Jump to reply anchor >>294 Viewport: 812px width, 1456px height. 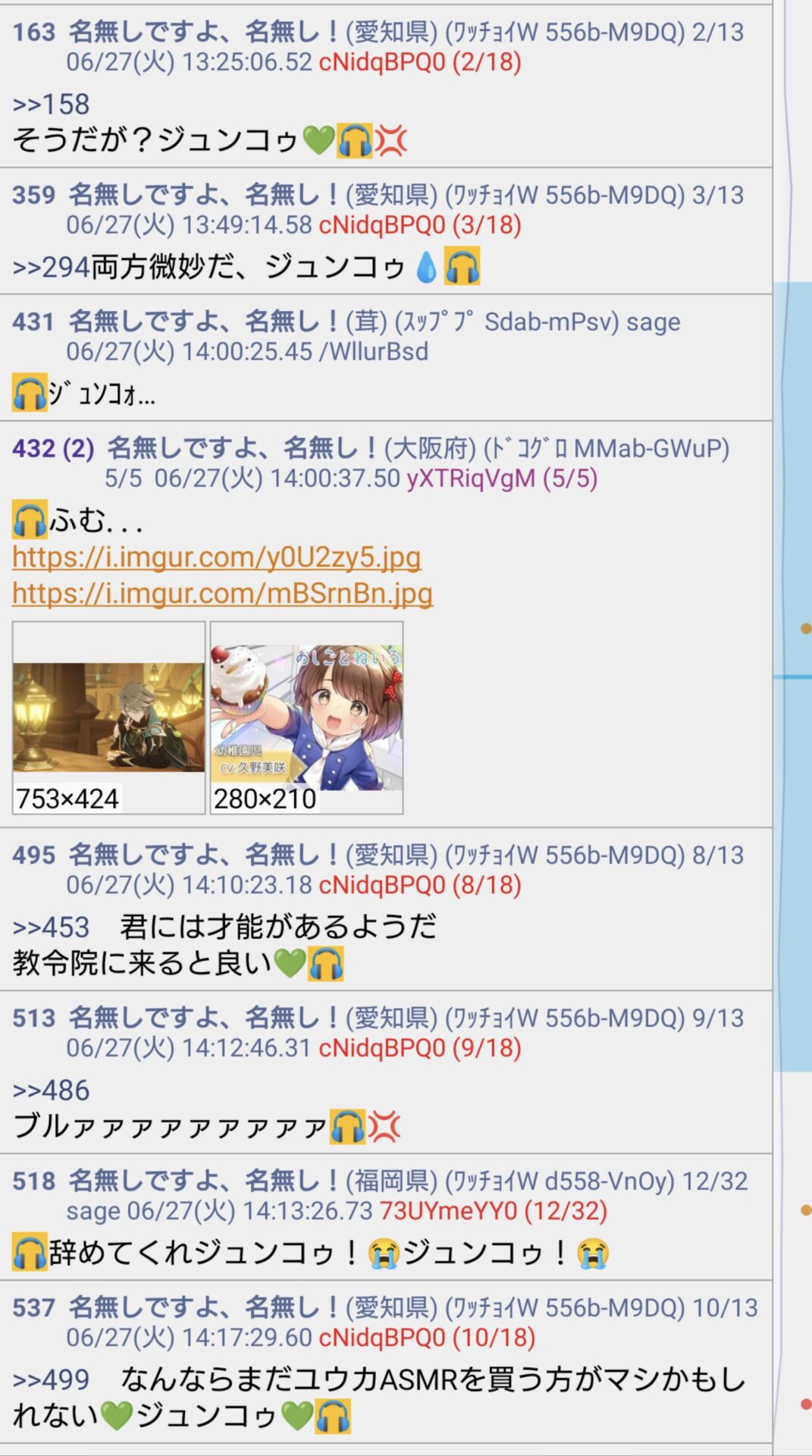click(x=51, y=267)
